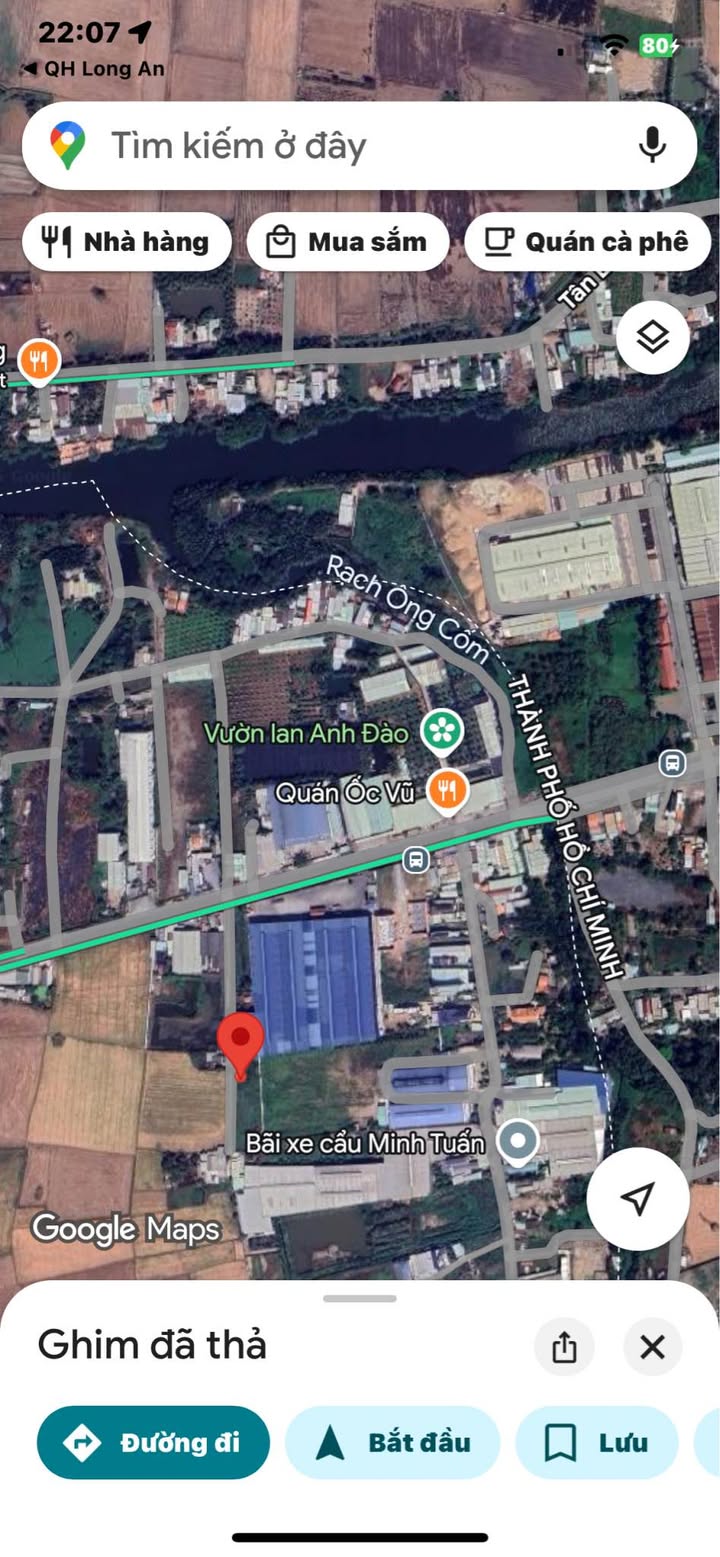Viewport: 720px width, 1557px height.
Task: Start navigation with "Bắt đầu"
Action: click(392, 1442)
